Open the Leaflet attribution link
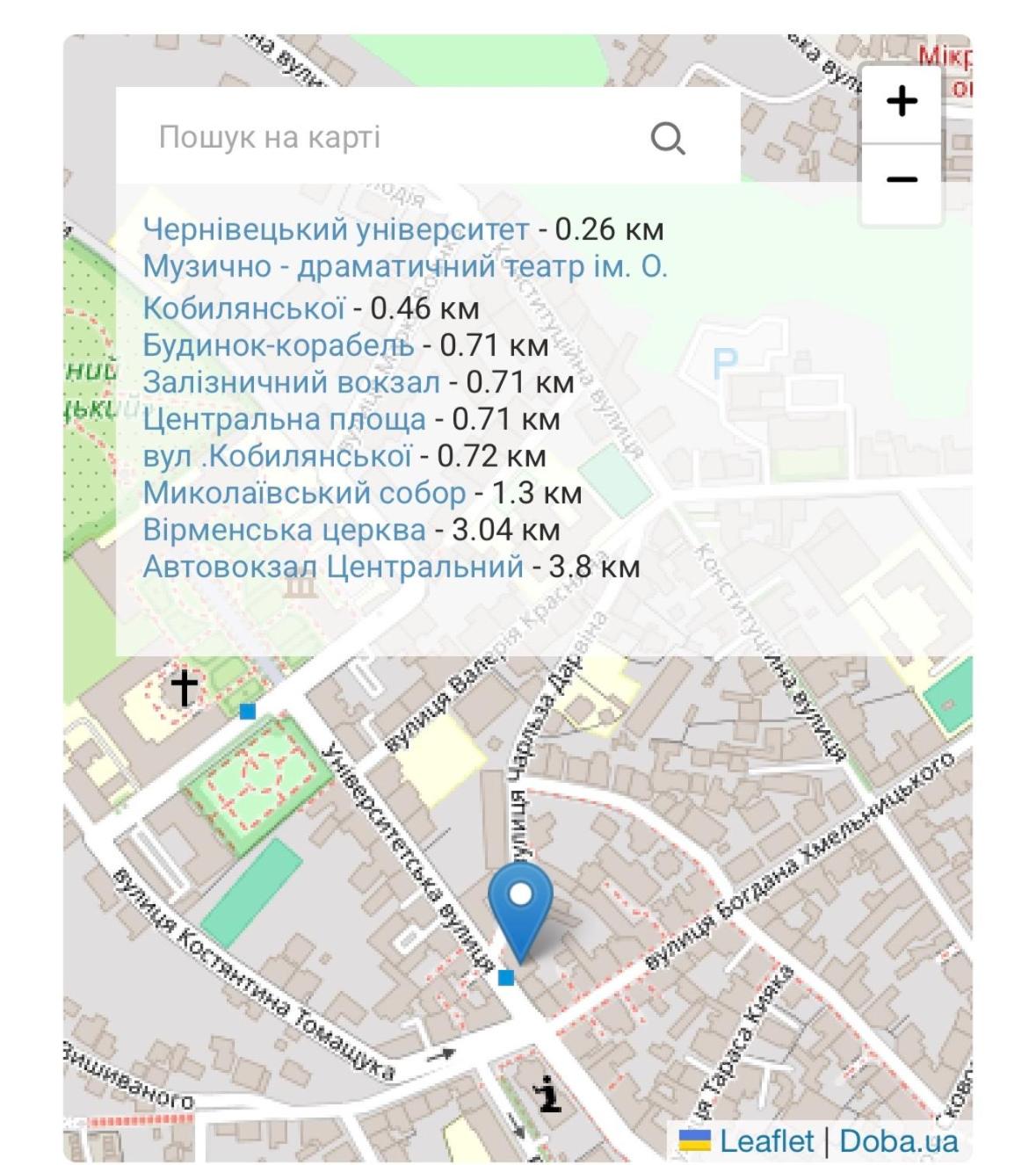1036x1165 pixels. point(766,1140)
